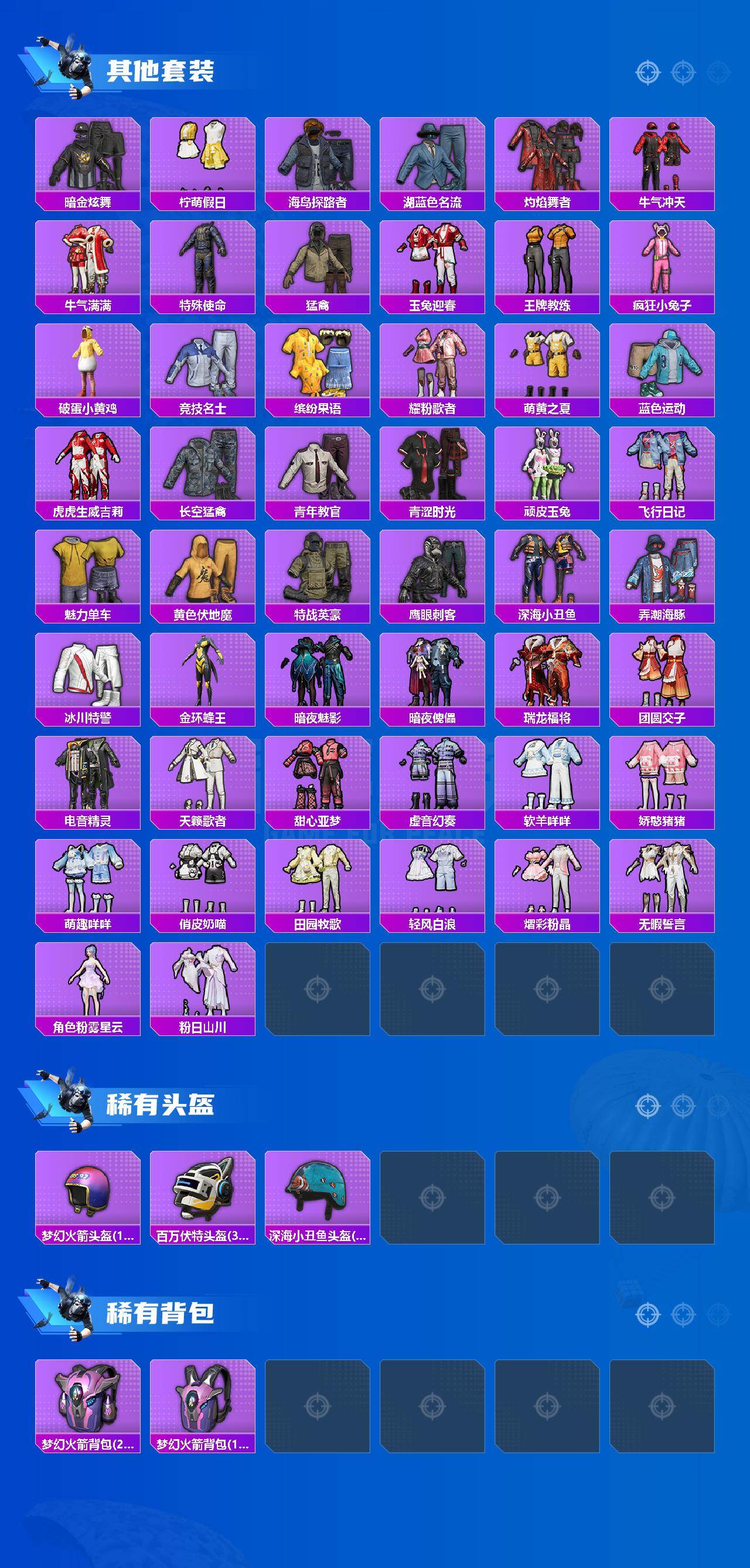This screenshot has height=1568, width=750.
Task: Select the 瑞龙福将 costume thumbnail
Action: (x=547, y=673)
